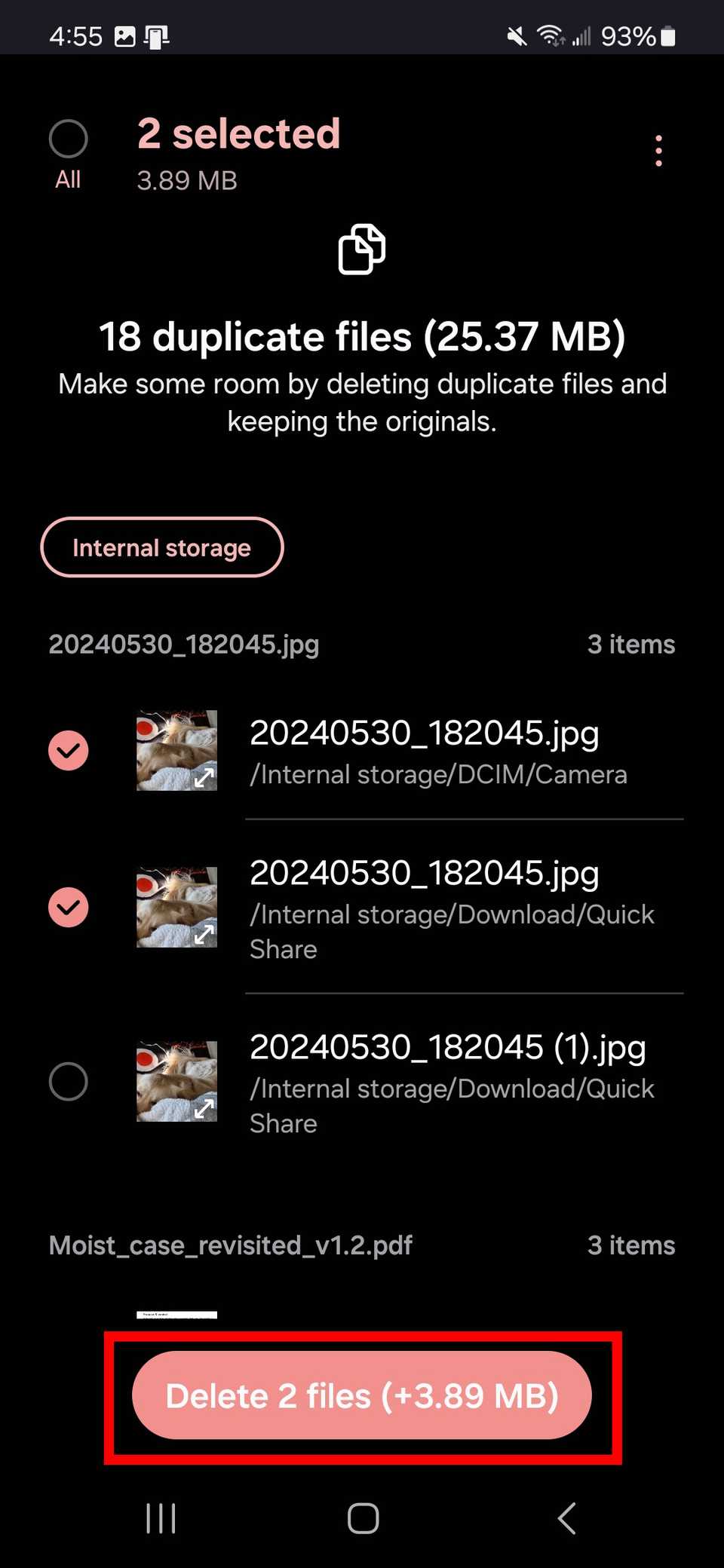Viewport: 724px width, 1568px height.
Task: Open the Recents view from the navigation bar
Action: (x=161, y=1519)
